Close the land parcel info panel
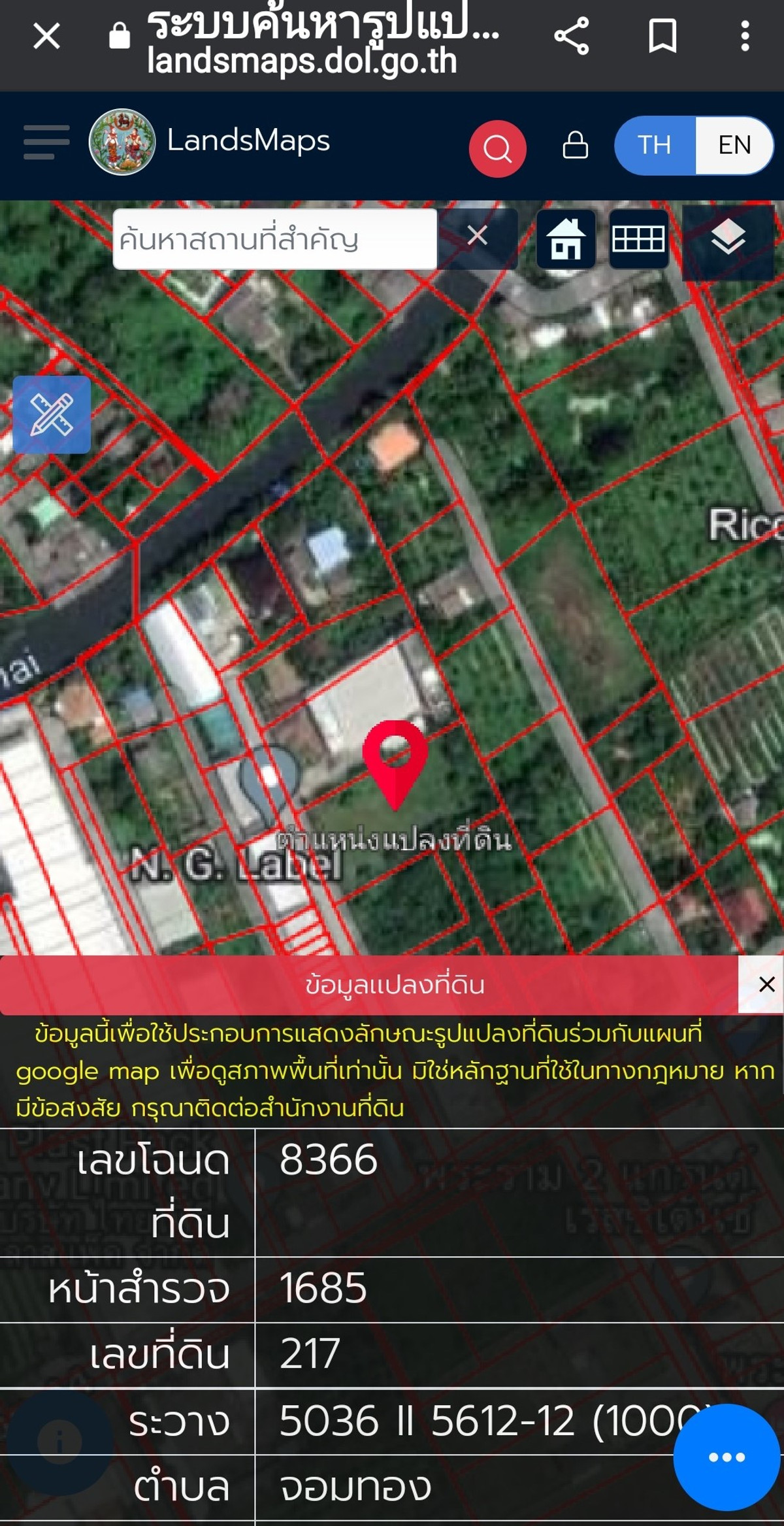 [x=766, y=984]
